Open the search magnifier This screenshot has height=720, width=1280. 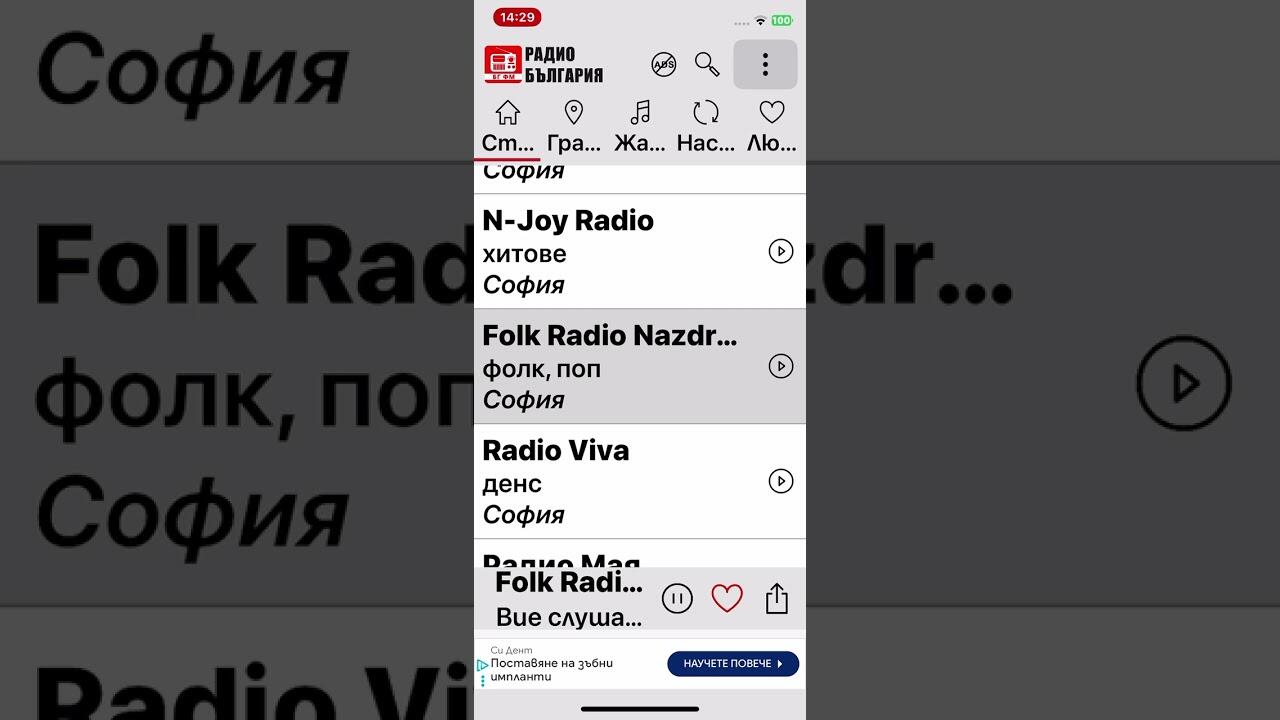(707, 65)
